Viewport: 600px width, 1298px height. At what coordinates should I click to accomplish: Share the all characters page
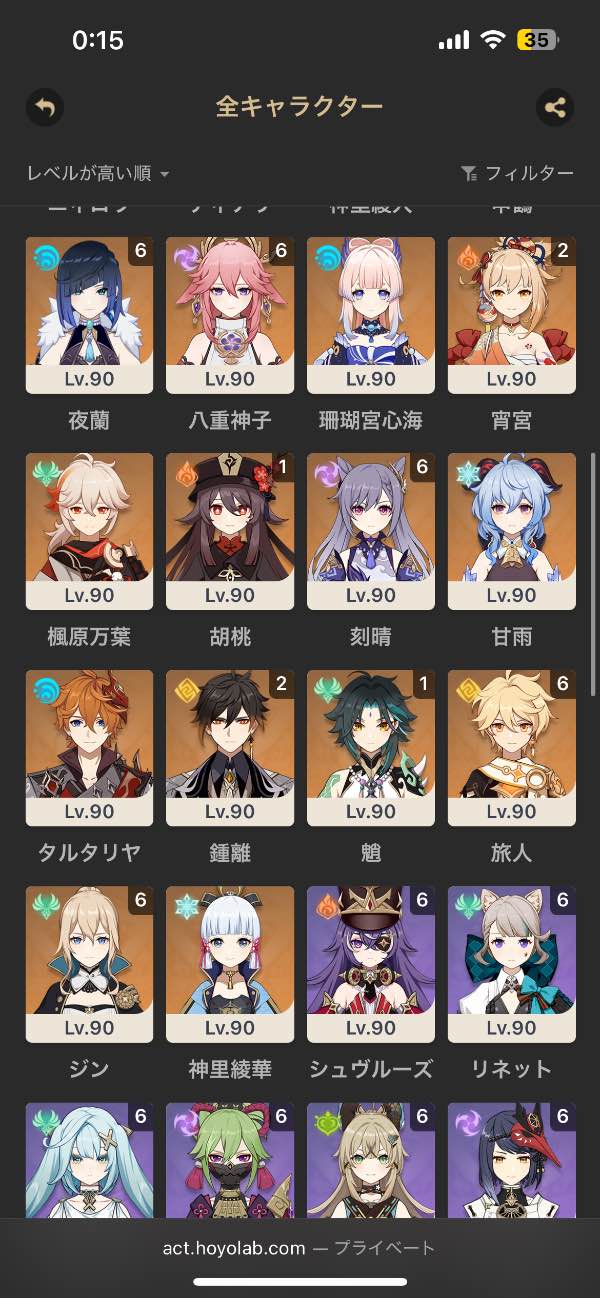pos(555,107)
